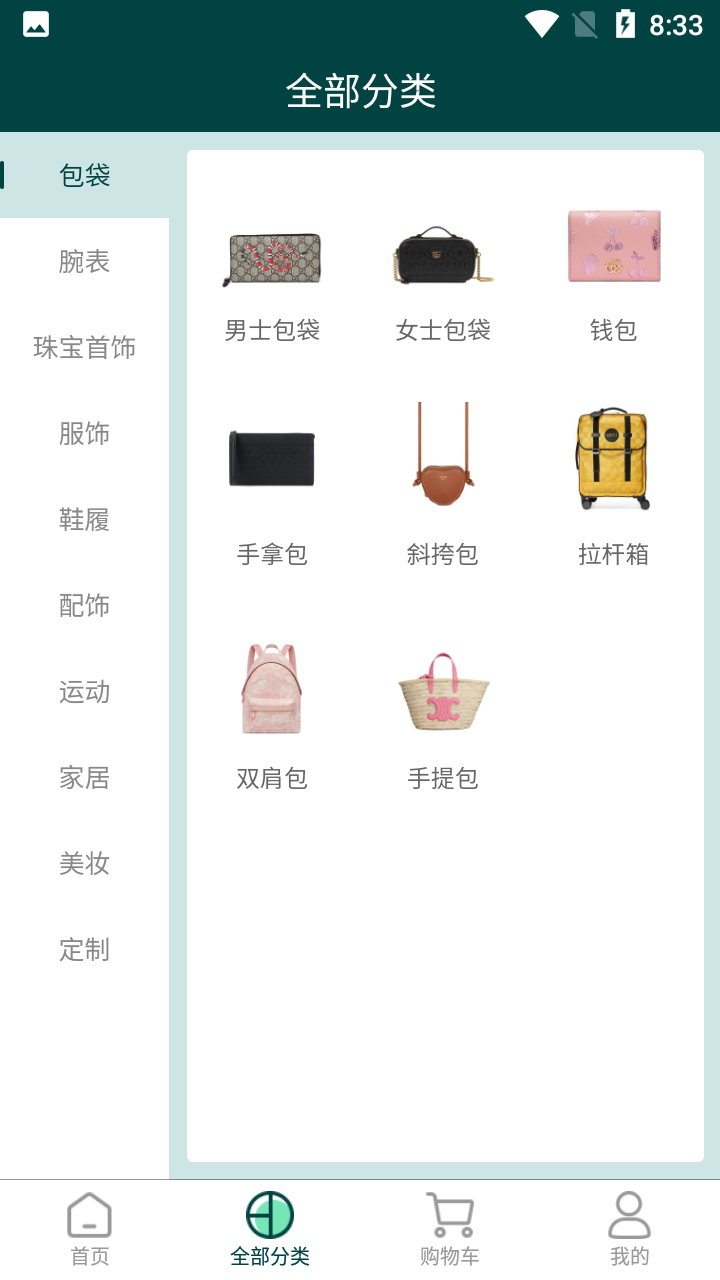The image size is (720, 1280).
Task: Tap the 配饰 category
Action: click(x=84, y=606)
